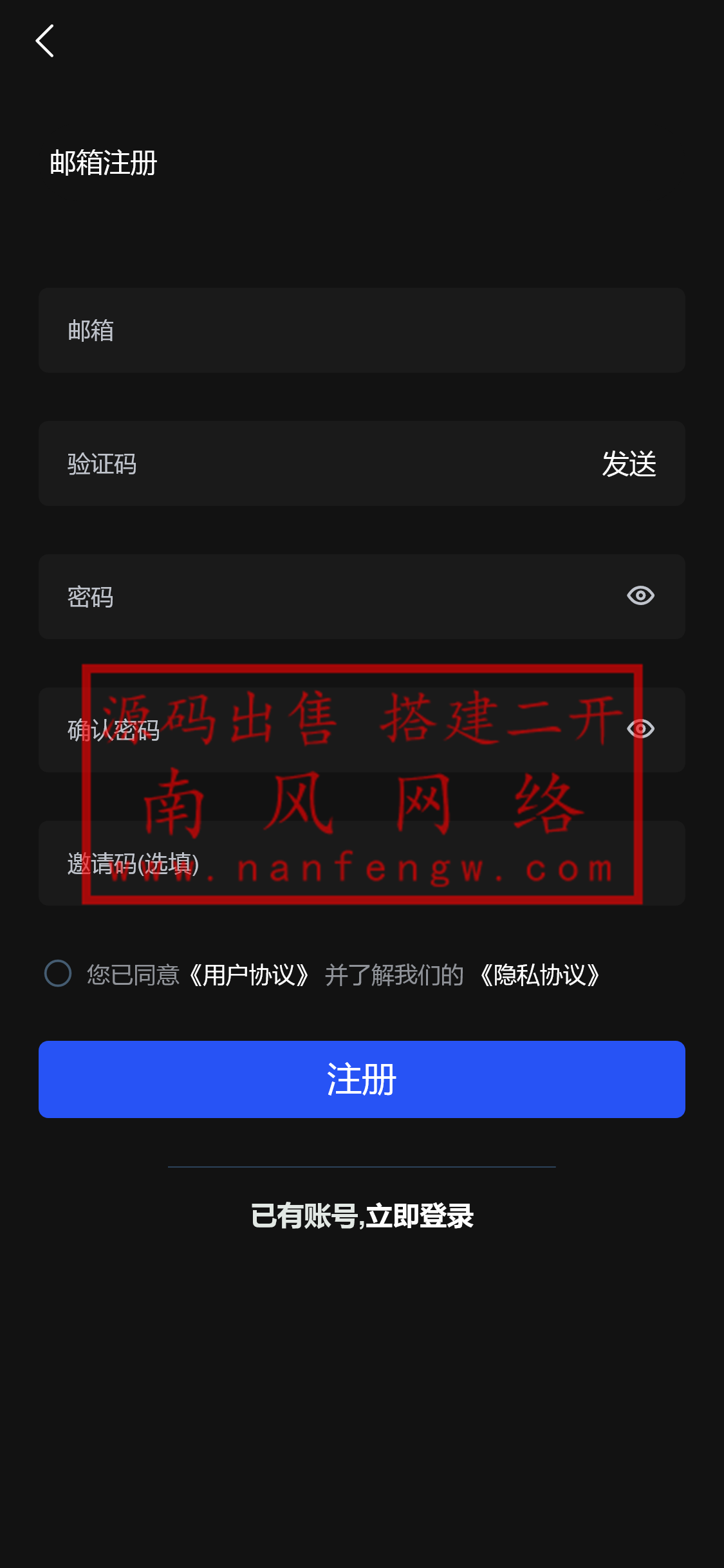Image resolution: width=724 pixels, height=1568 pixels.
Task: Request email code with 发送 button
Action: pyautogui.click(x=629, y=463)
